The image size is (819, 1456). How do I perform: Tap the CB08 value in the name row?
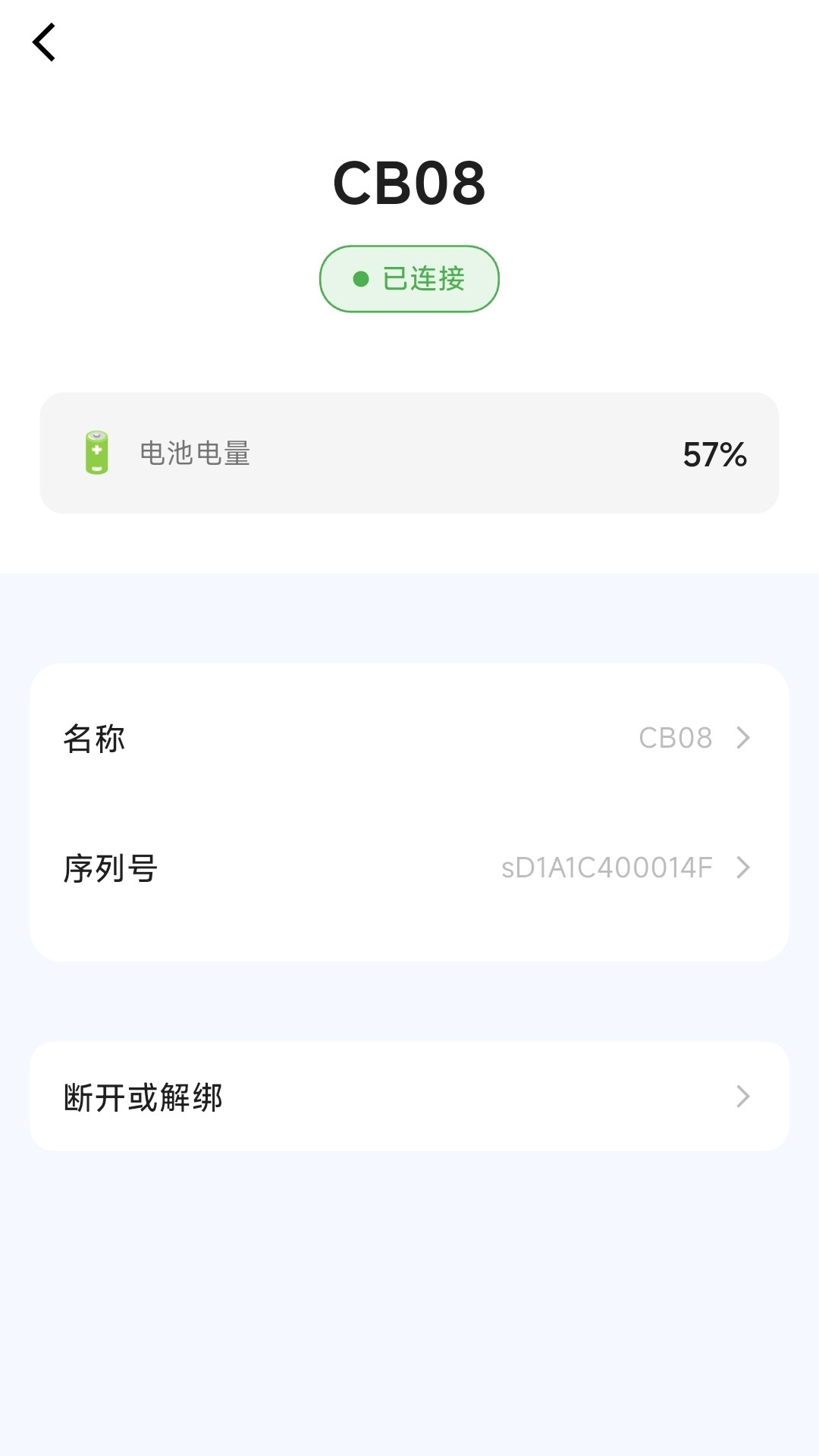point(675,738)
